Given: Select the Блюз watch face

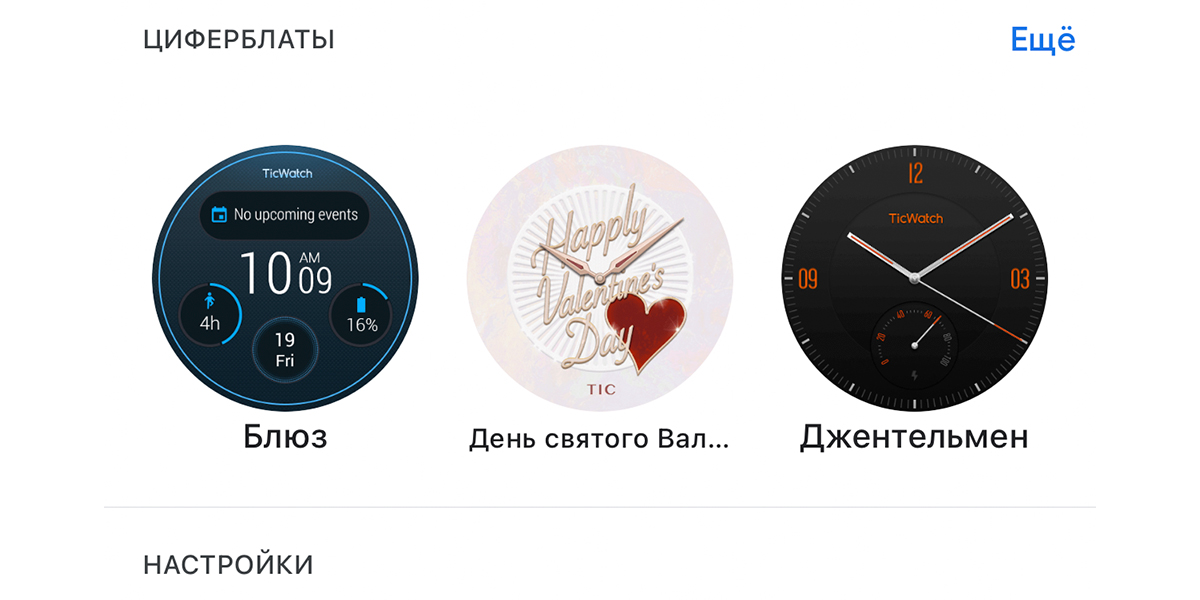Looking at the screenshot, I should [x=285, y=278].
